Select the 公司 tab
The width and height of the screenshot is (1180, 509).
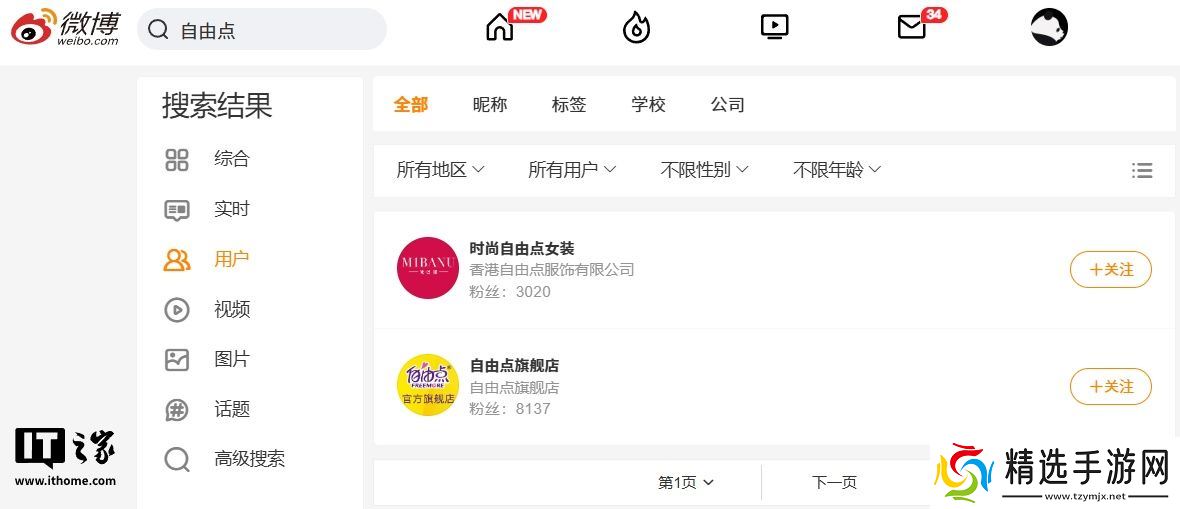[x=728, y=105]
